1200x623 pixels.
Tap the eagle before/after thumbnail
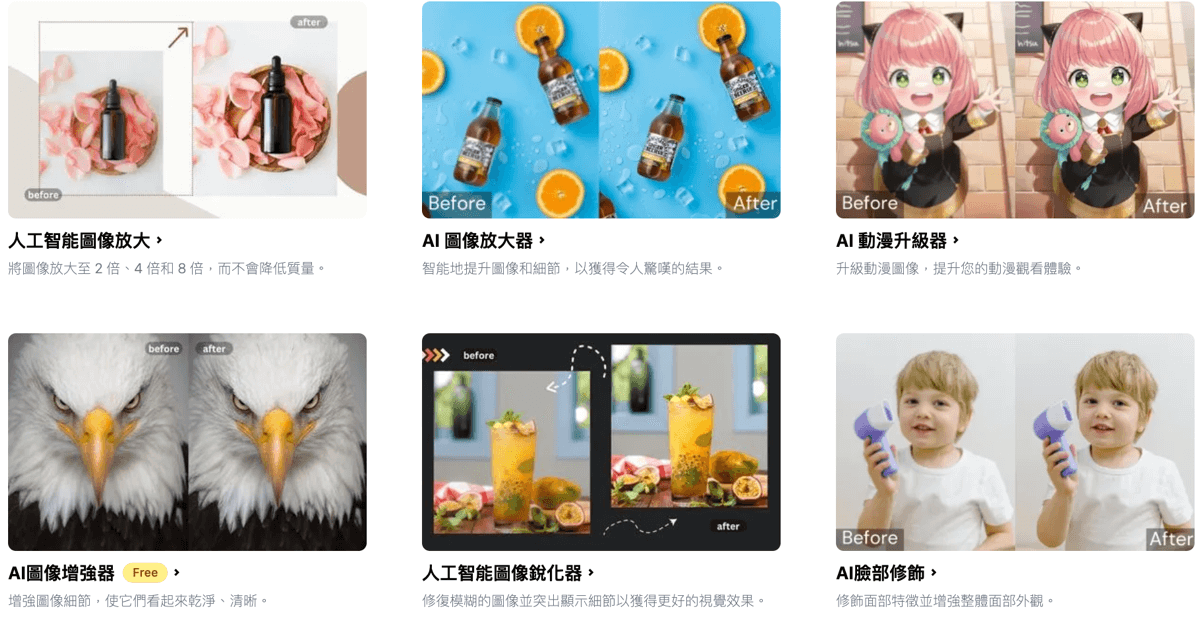[x=187, y=442]
